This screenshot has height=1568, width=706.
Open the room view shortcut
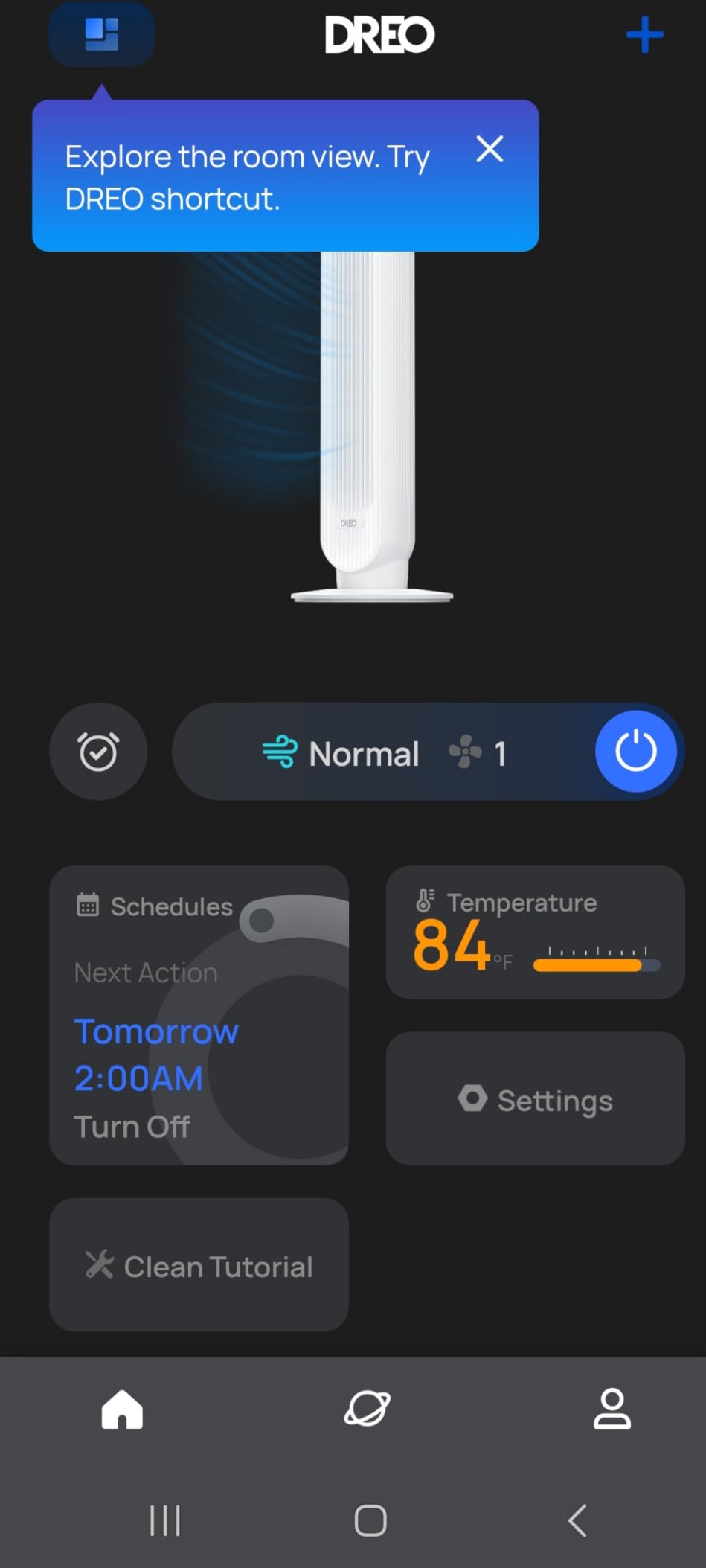click(x=102, y=34)
